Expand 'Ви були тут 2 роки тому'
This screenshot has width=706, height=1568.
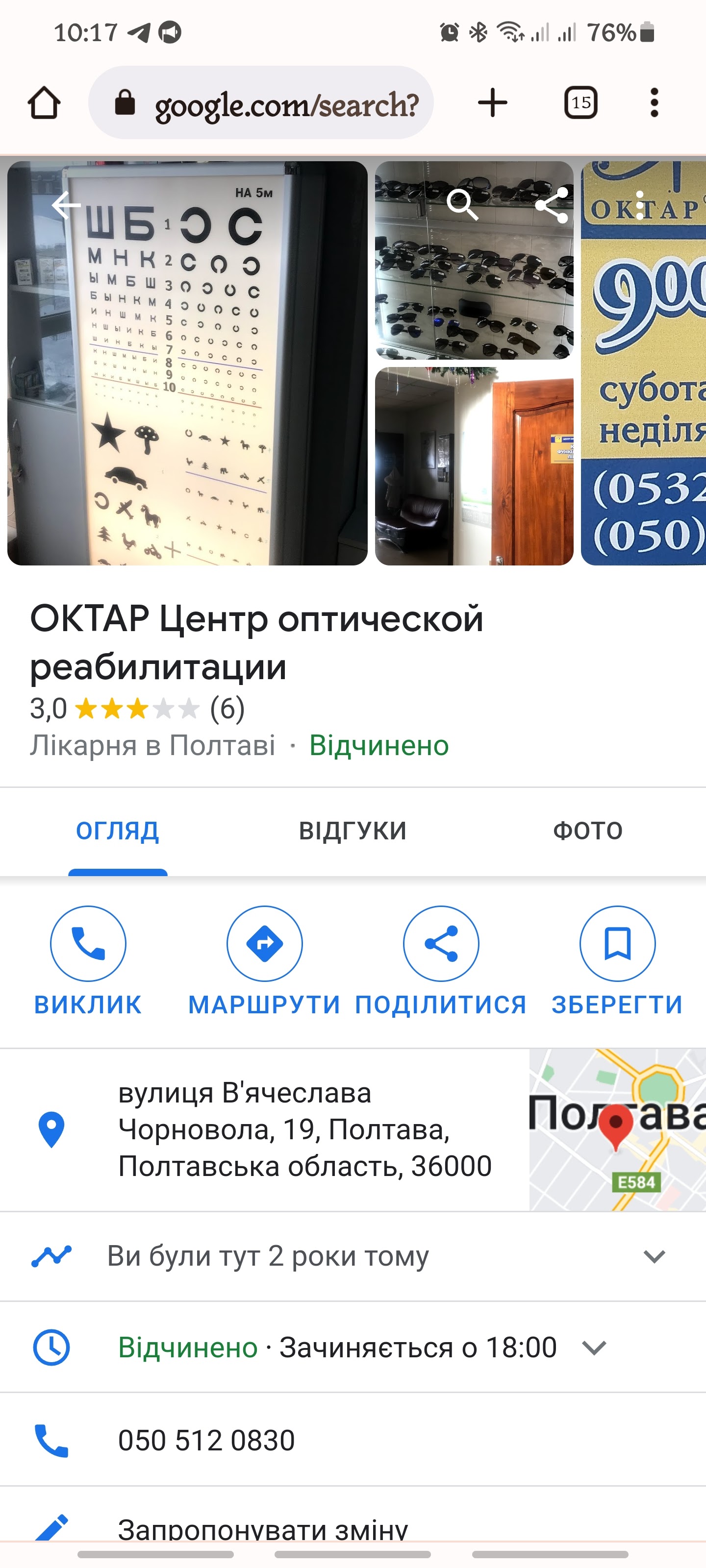tap(654, 1256)
